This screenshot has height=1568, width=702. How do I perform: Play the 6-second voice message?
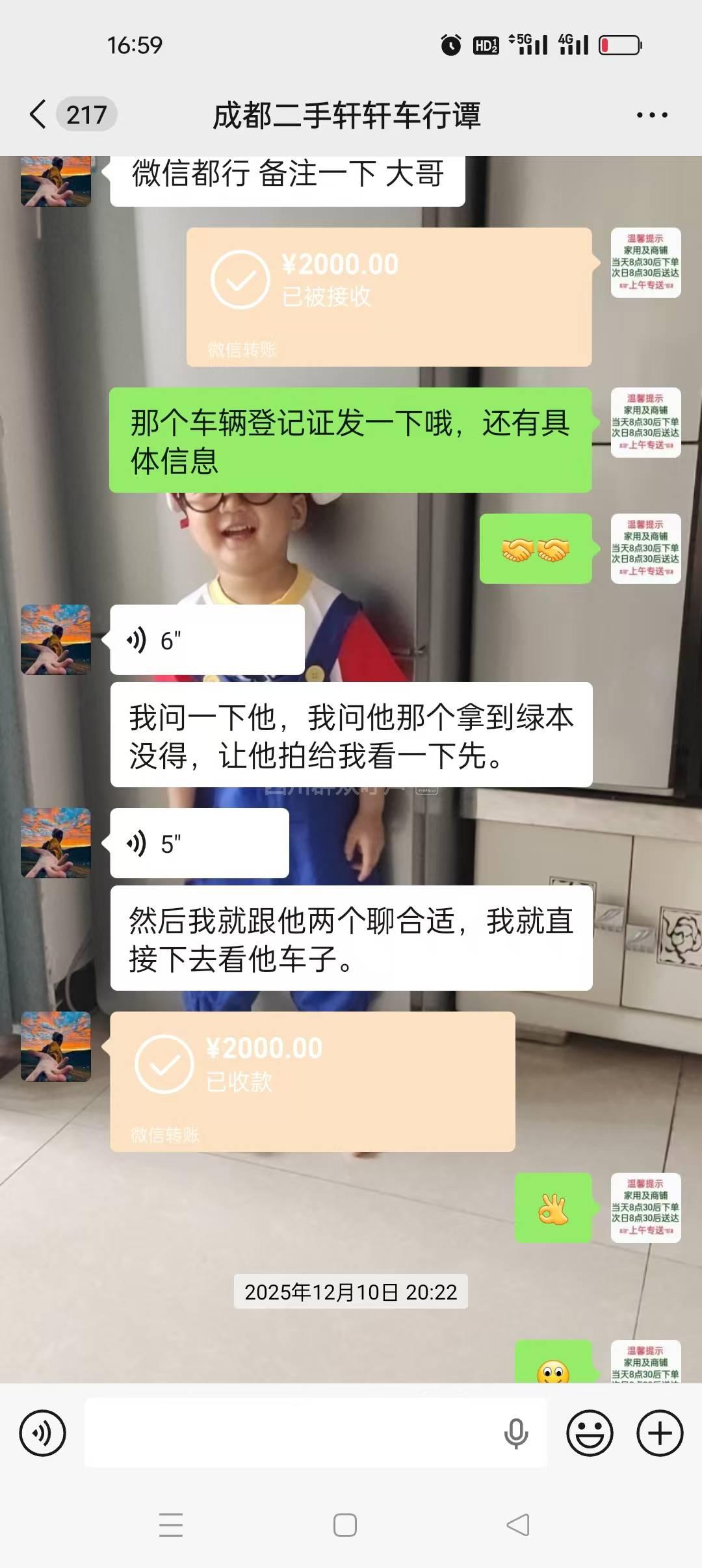tap(207, 640)
